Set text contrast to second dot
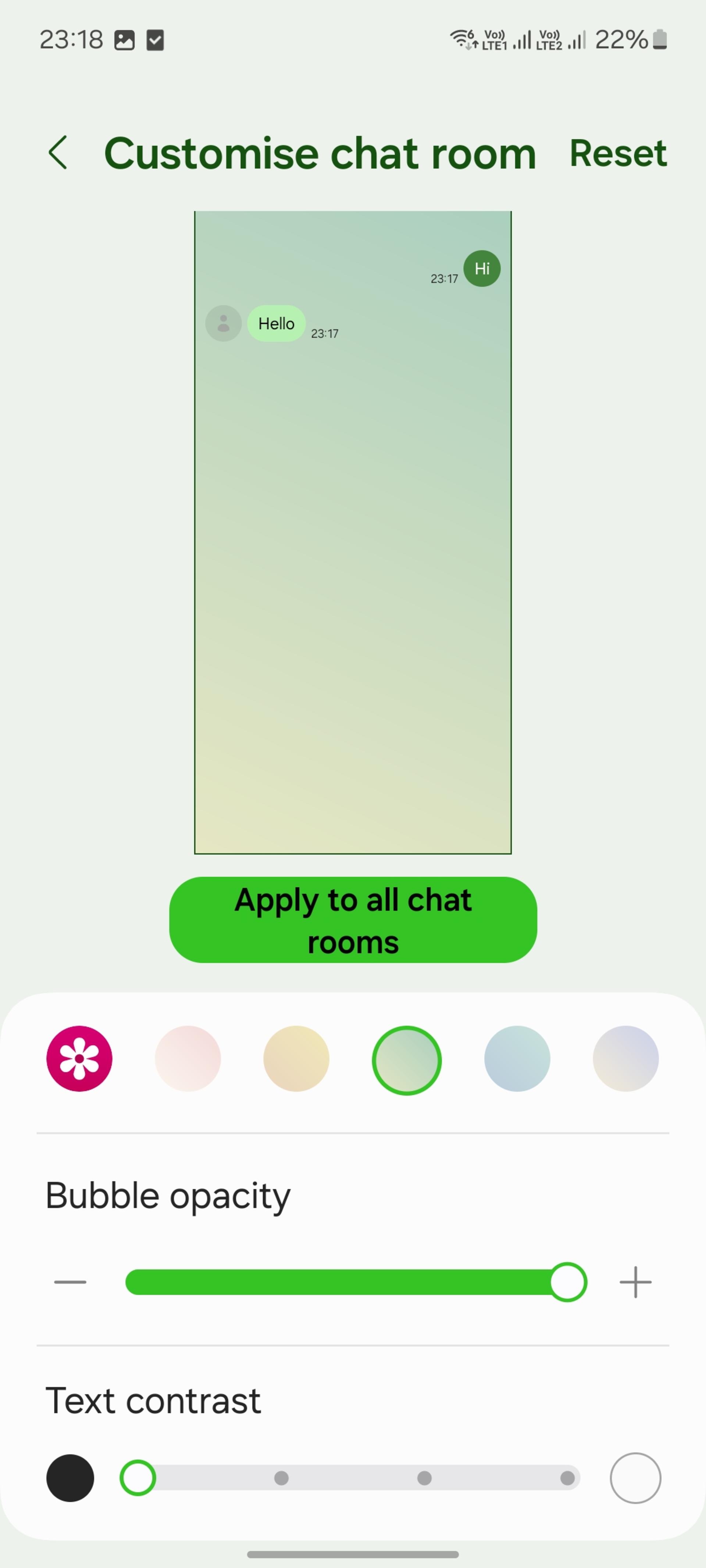The width and height of the screenshot is (706, 1568). [x=281, y=1478]
